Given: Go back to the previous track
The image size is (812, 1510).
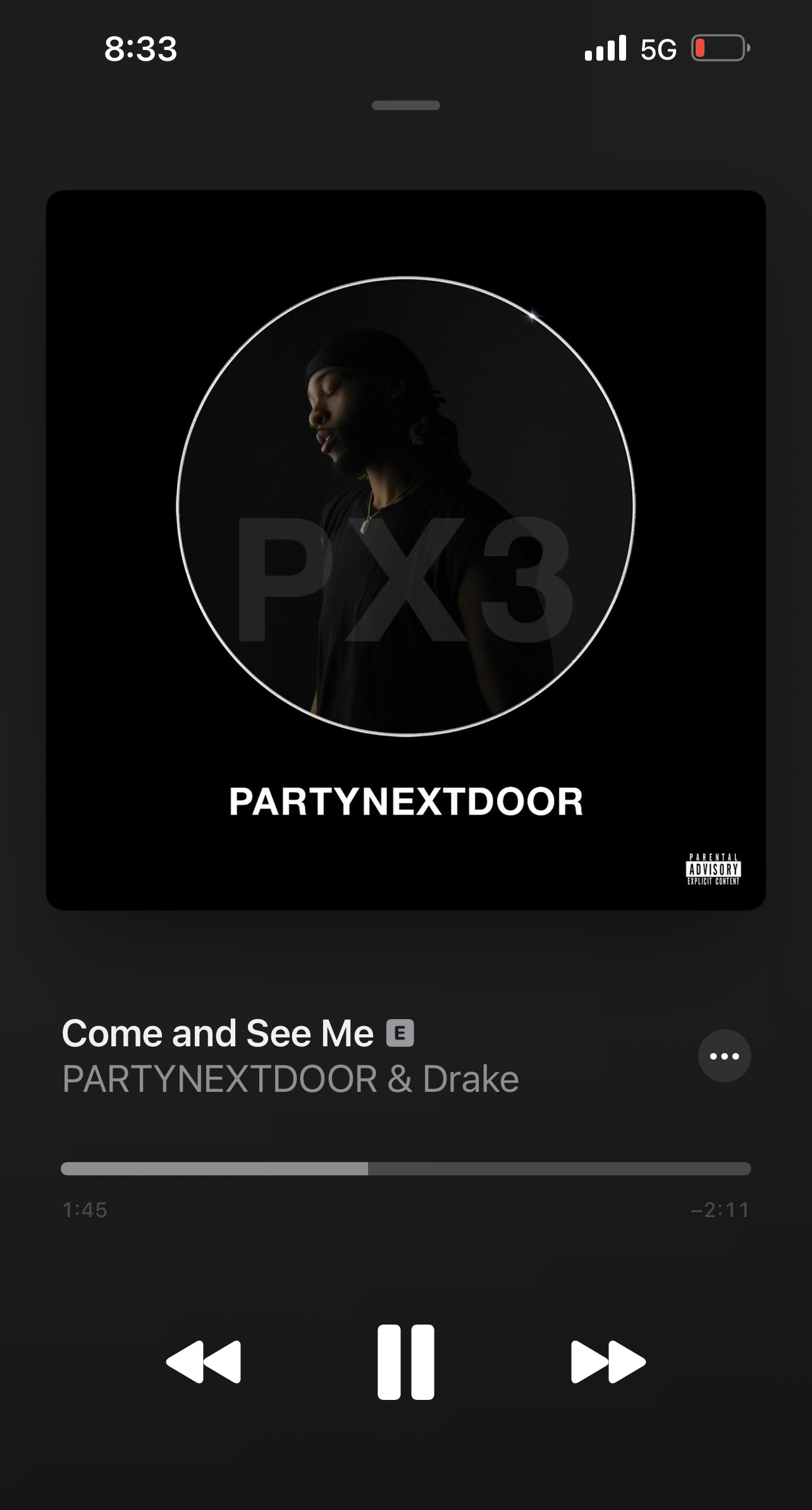Looking at the screenshot, I should click(x=204, y=1361).
